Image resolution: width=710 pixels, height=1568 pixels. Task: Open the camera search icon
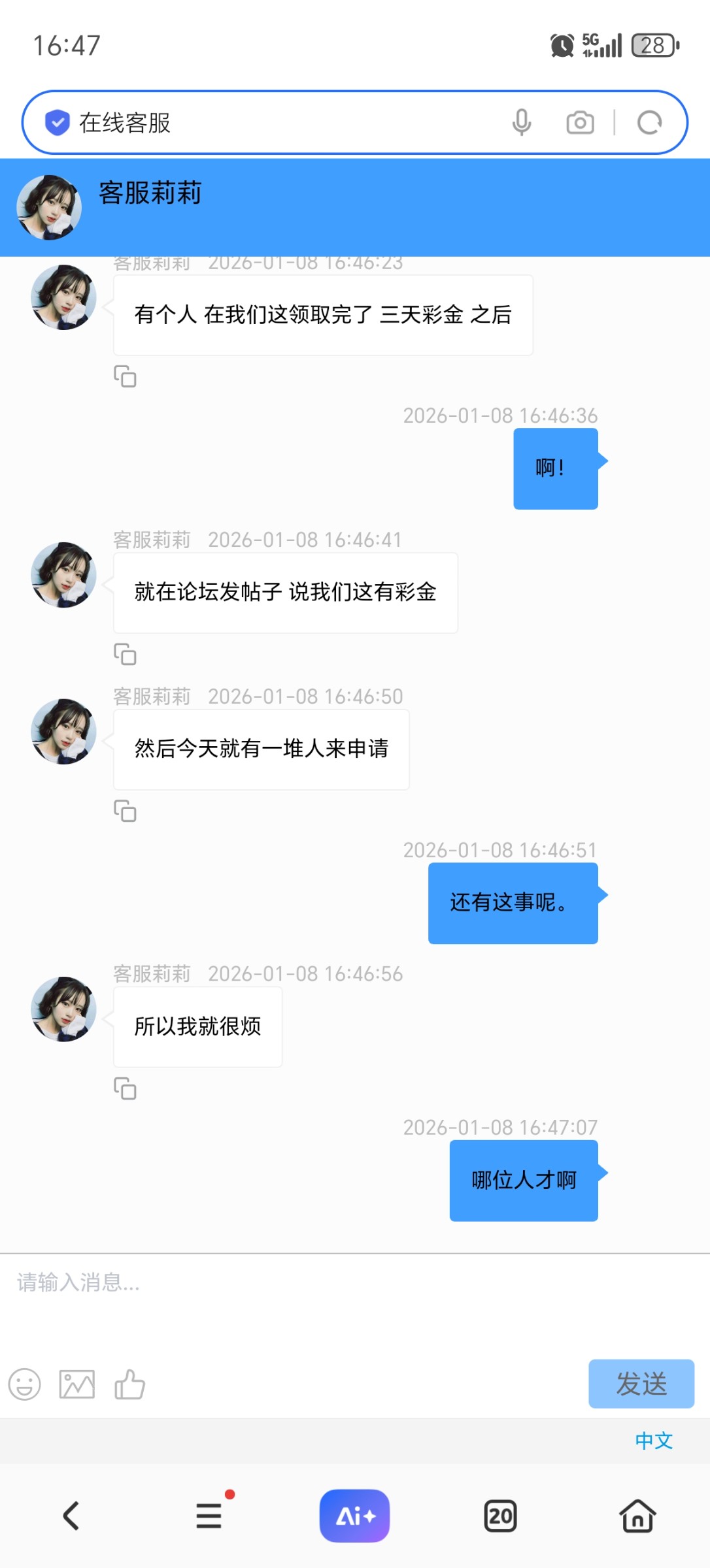tap(579, 122)
